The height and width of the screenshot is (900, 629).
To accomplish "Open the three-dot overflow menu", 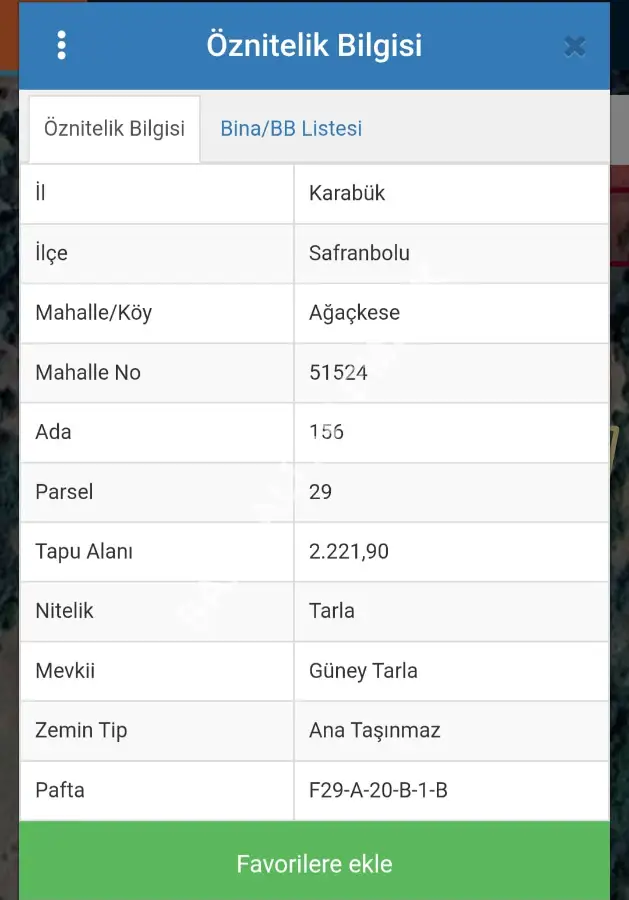I will tap(62, 45).
